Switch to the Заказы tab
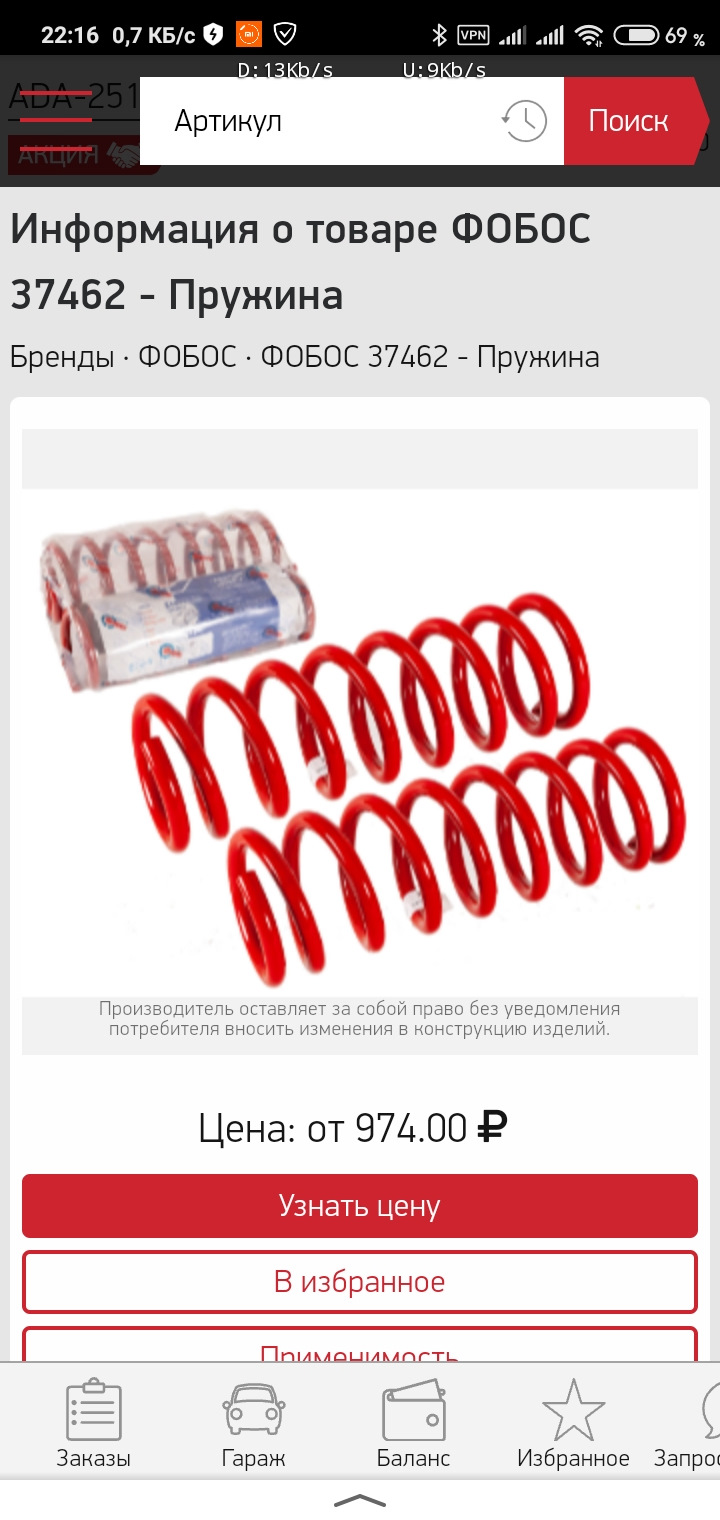720x1520 pixels. pyautogui.click(x=93, y=1424)
